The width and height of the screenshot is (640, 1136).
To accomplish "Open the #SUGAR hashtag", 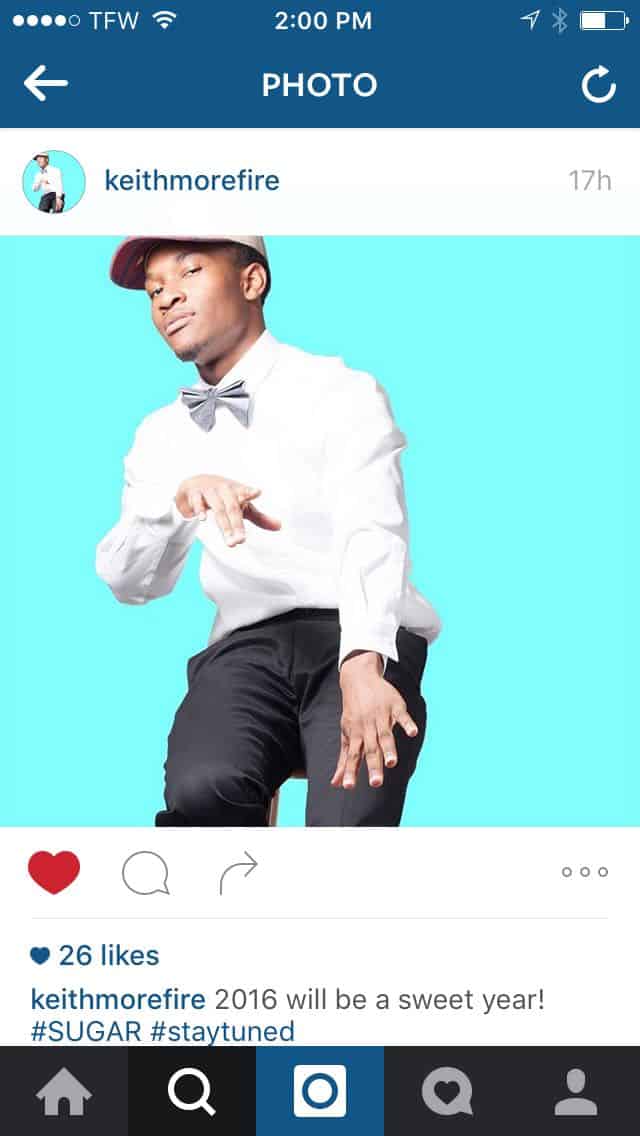I will 87,1031.
